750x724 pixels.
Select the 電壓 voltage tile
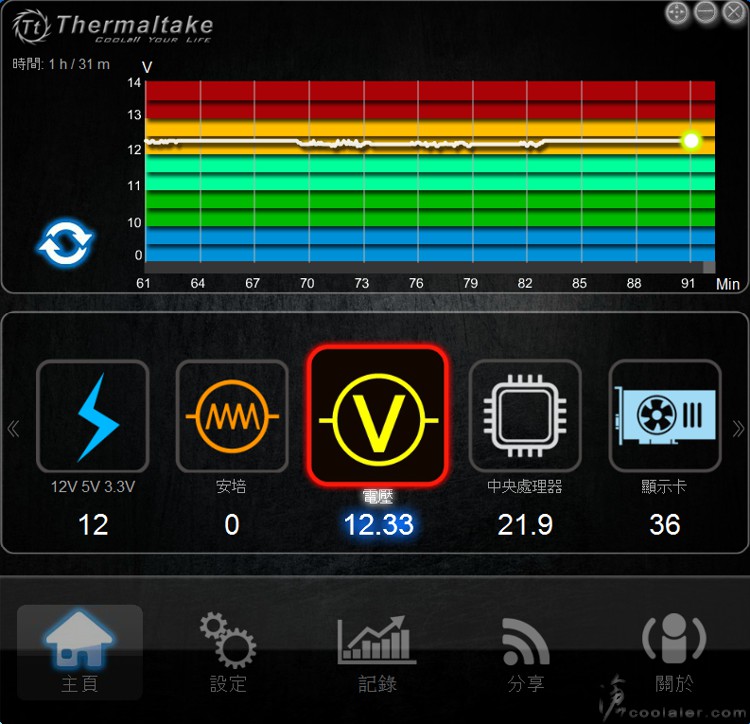[379, 415]
